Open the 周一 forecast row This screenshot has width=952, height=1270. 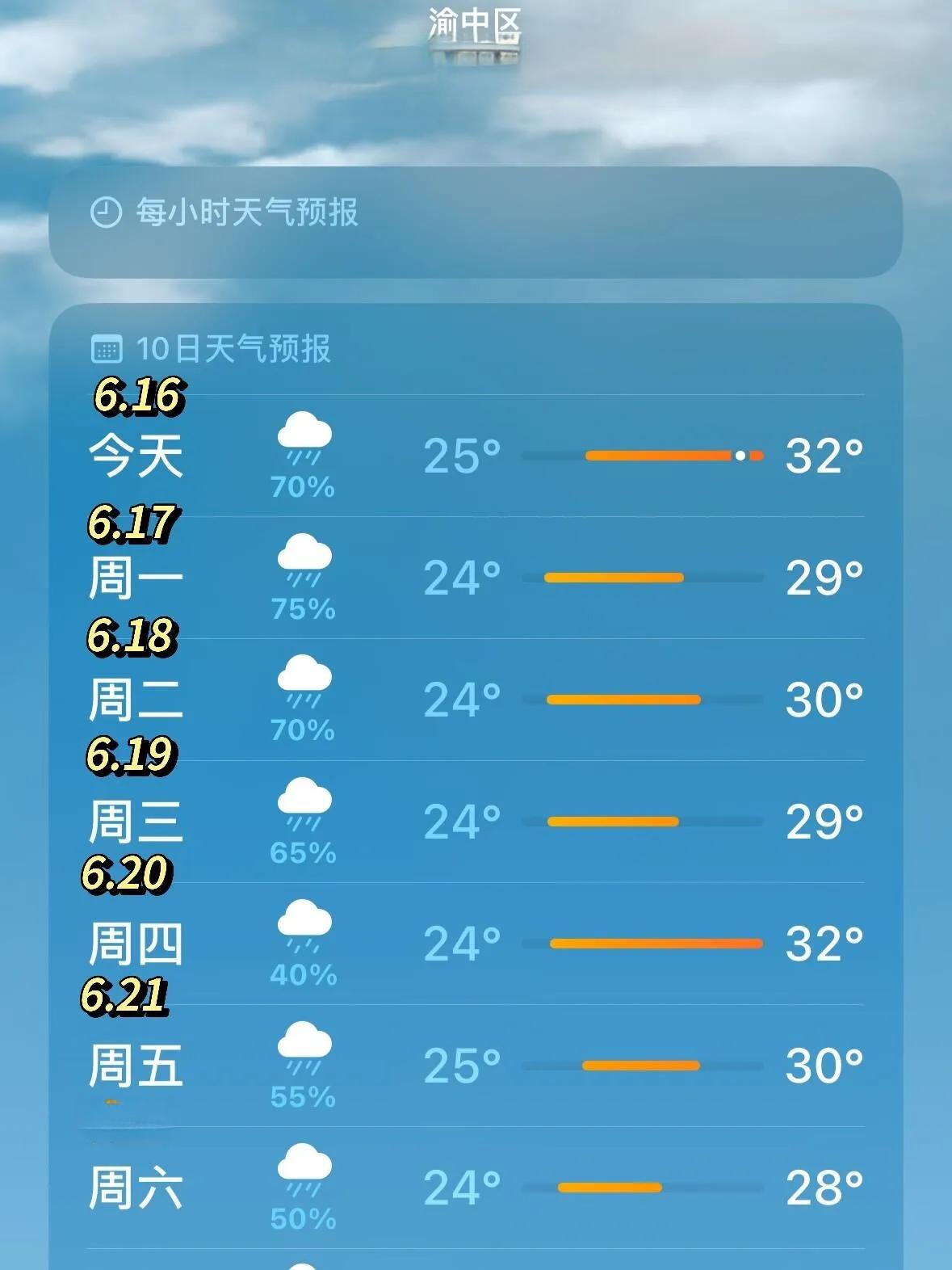pos(475,578)
